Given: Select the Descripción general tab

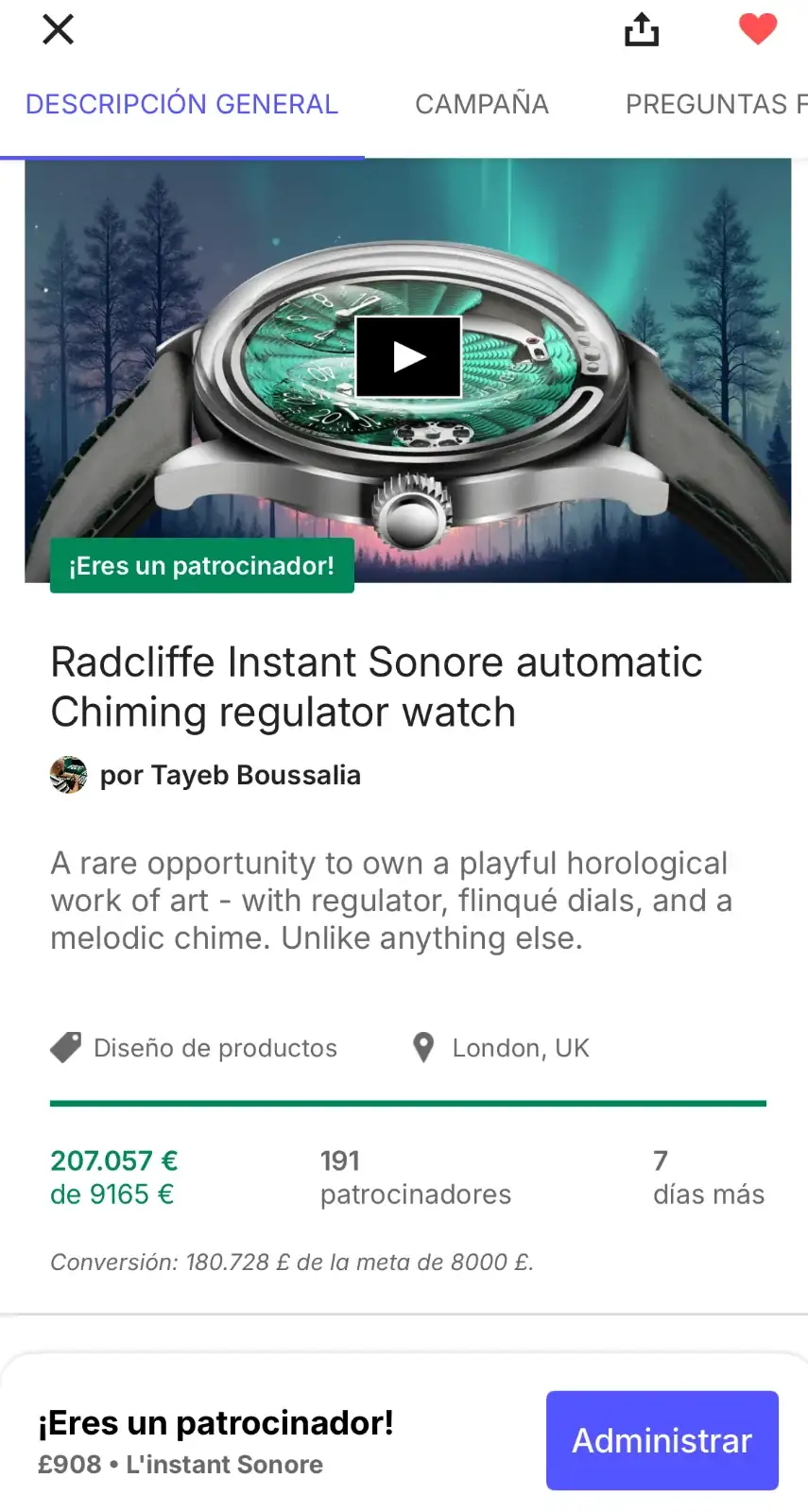Looking at the screenshot, I should 181,104.
